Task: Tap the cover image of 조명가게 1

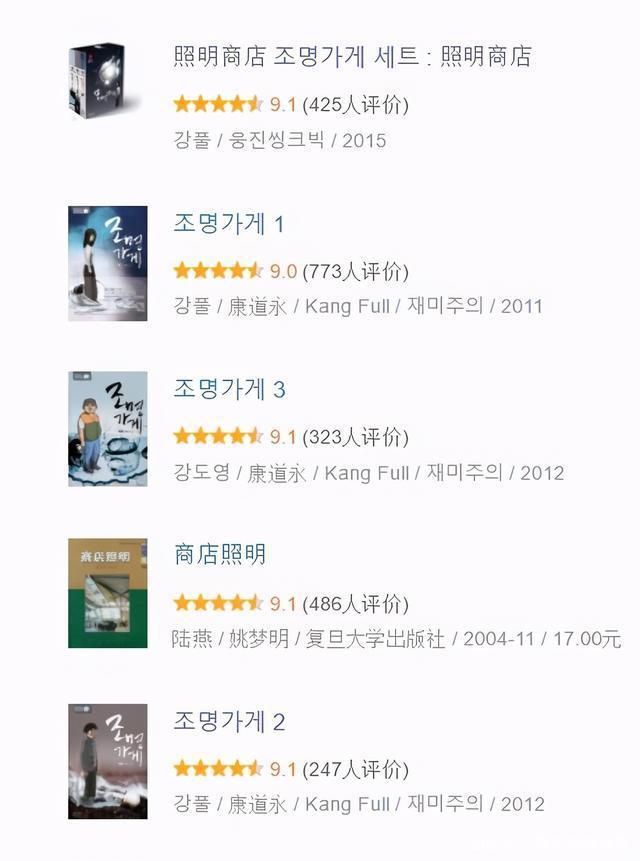Action: 108,263
